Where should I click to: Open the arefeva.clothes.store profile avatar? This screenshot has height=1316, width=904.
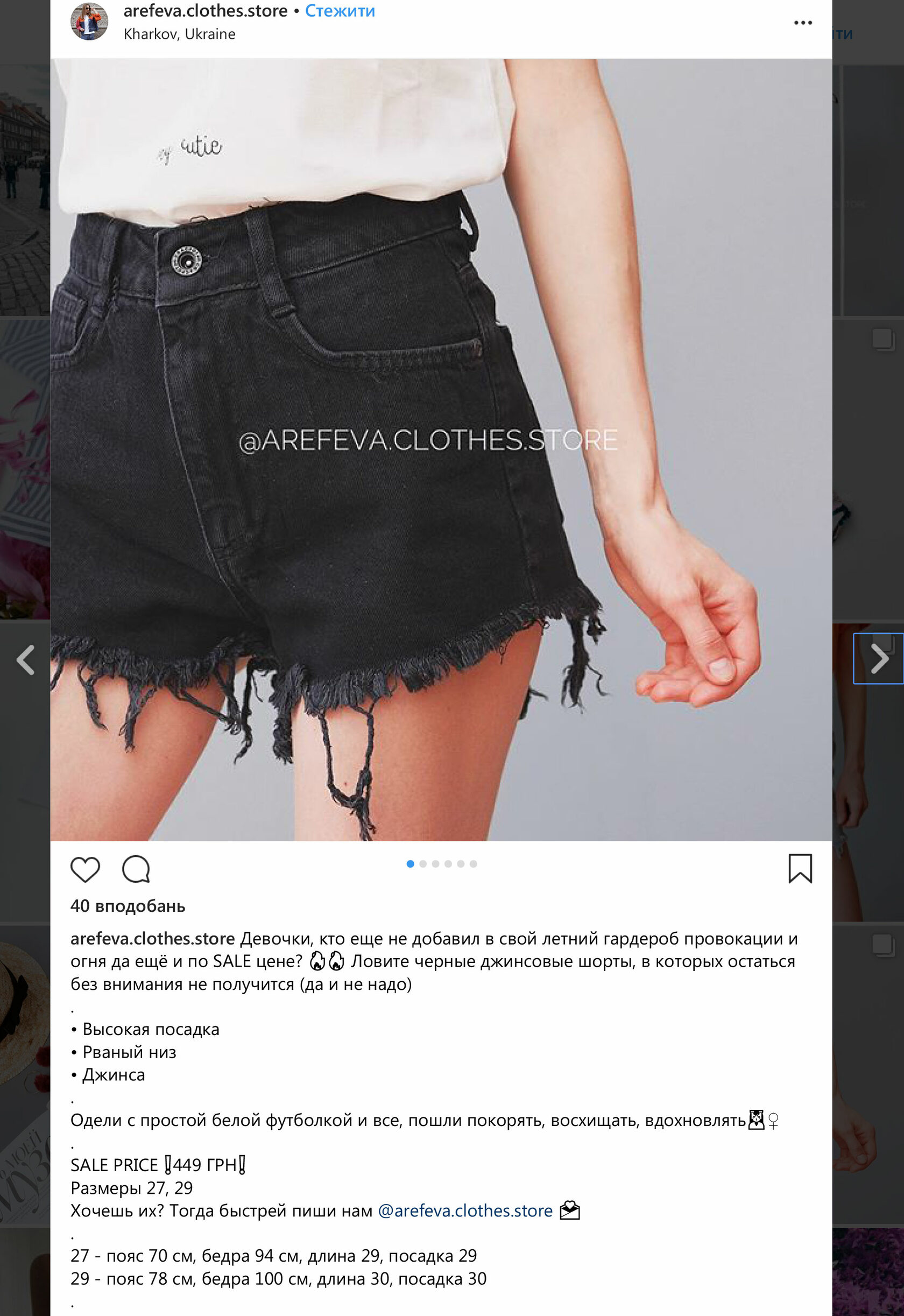[89, 22]
